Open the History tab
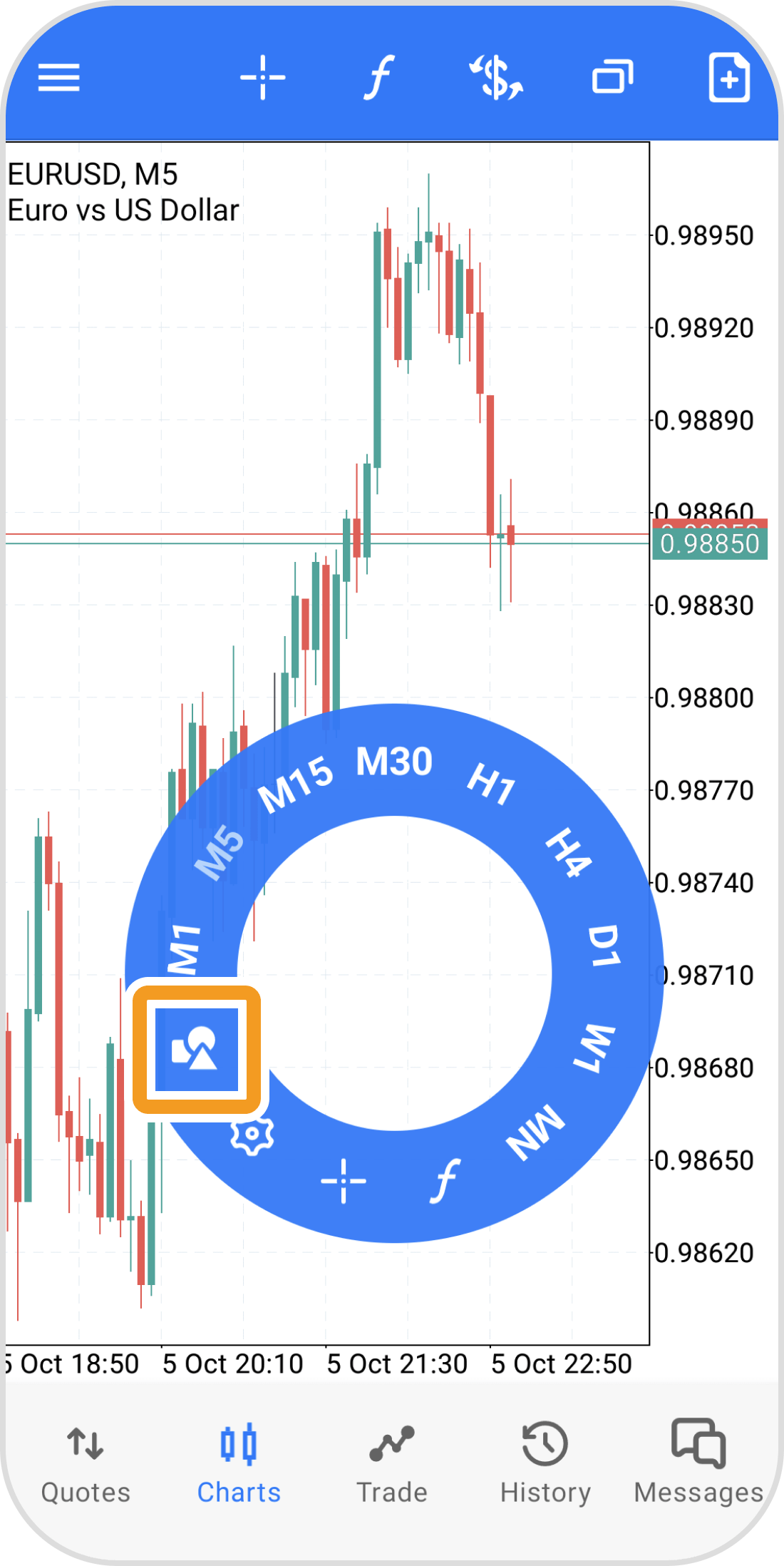Image resolution: width=784 pixels, height=1566 pixels. (x=545, y=1462)
